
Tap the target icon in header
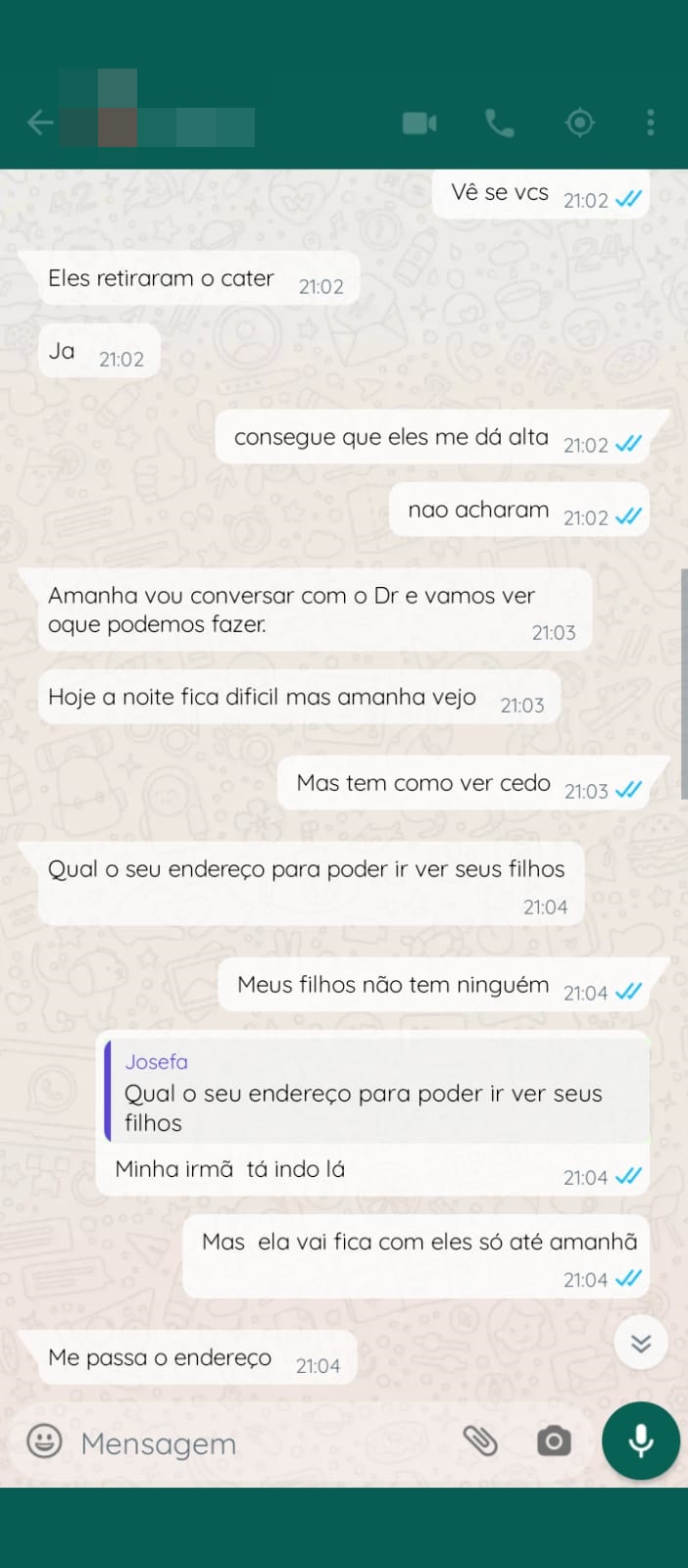pos(580,123)
